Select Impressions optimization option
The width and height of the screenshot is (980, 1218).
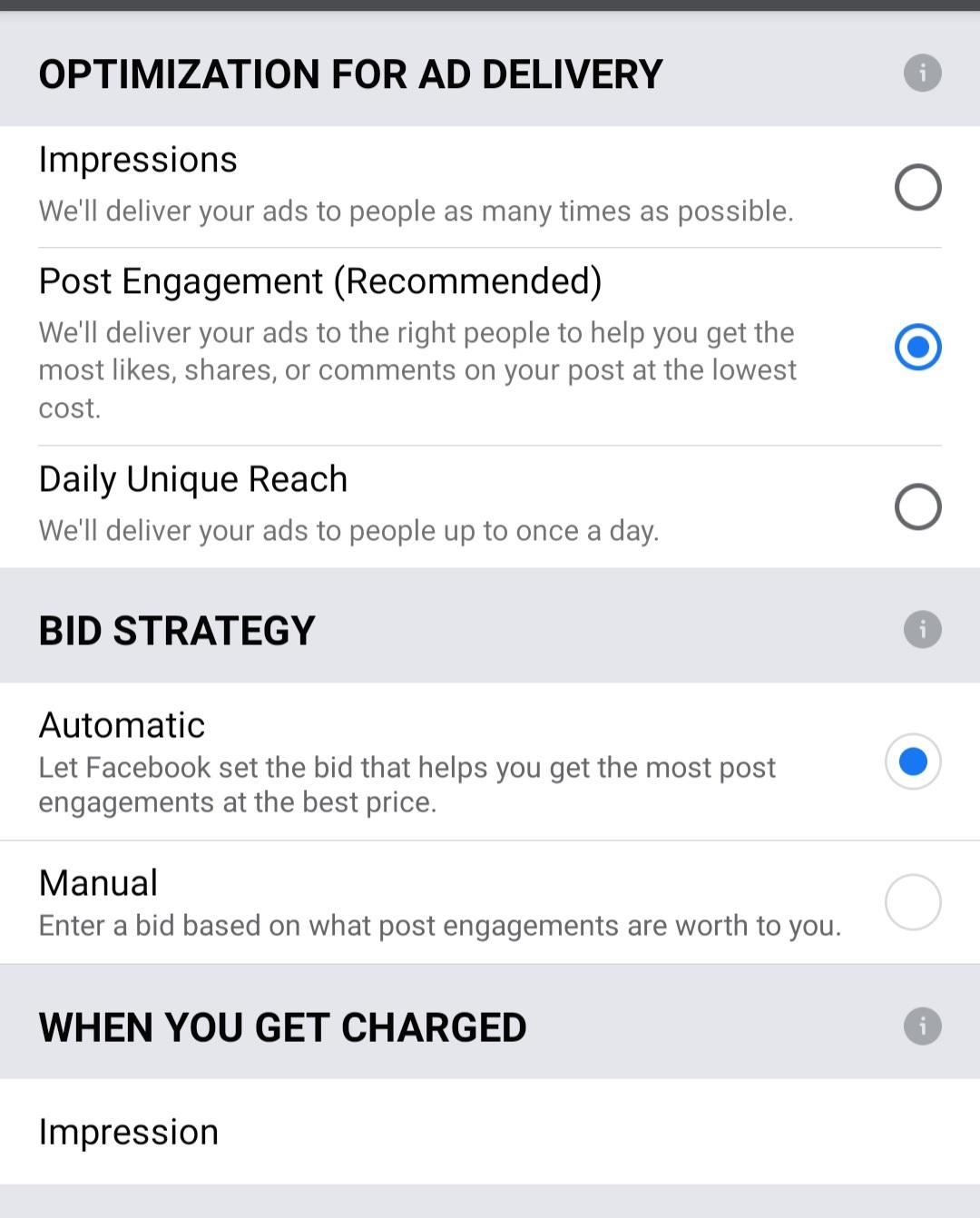pos(917,187)
